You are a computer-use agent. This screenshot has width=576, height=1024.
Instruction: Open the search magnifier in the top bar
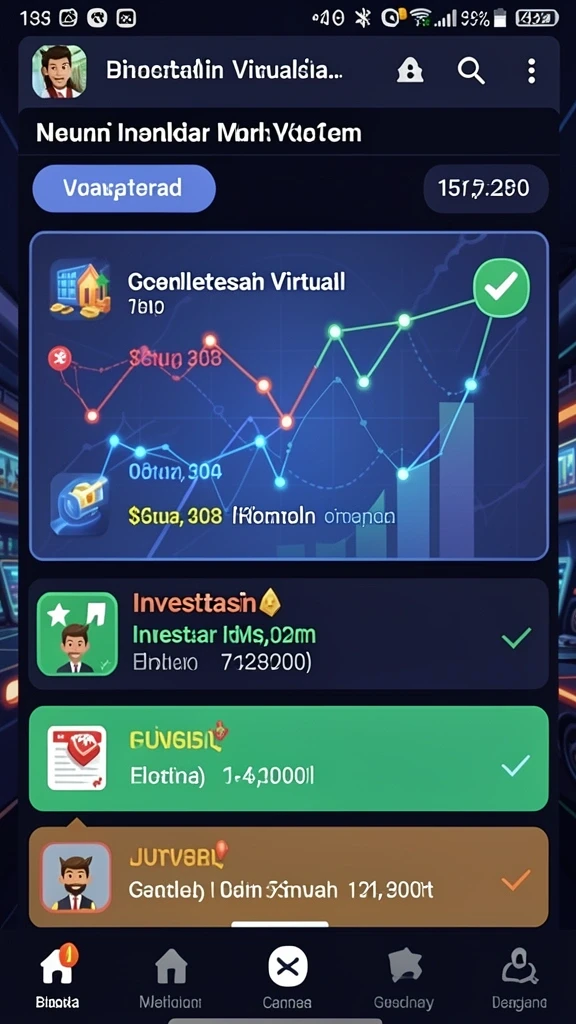[x=470, y=71]
